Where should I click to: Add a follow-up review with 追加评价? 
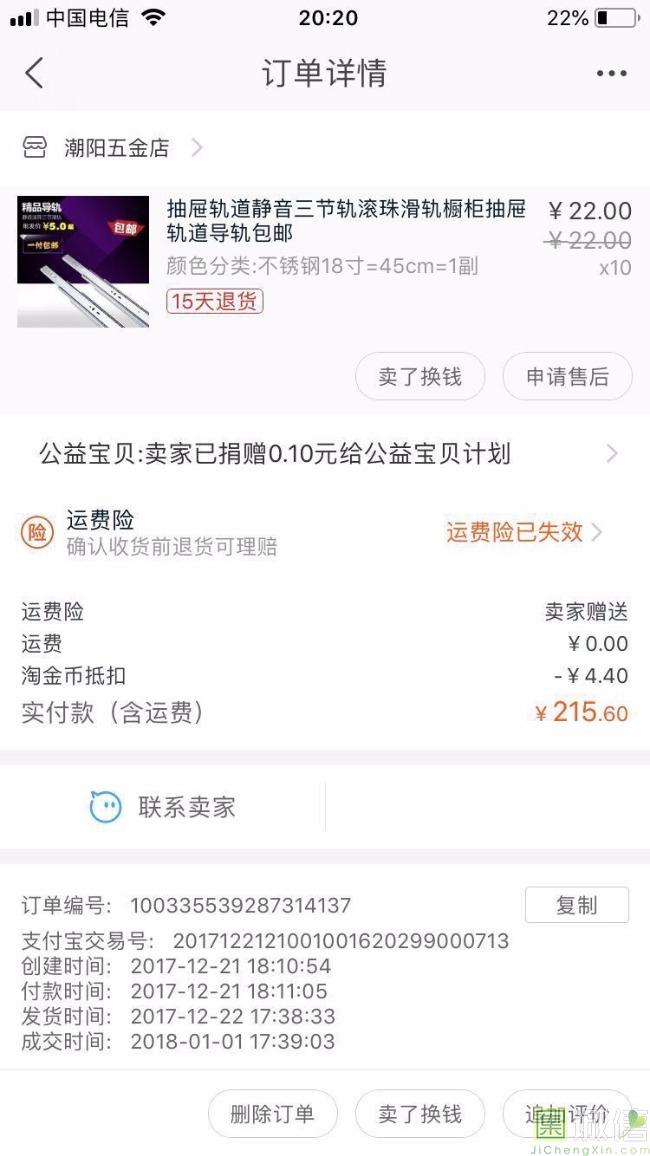[x=567, y=1114]
